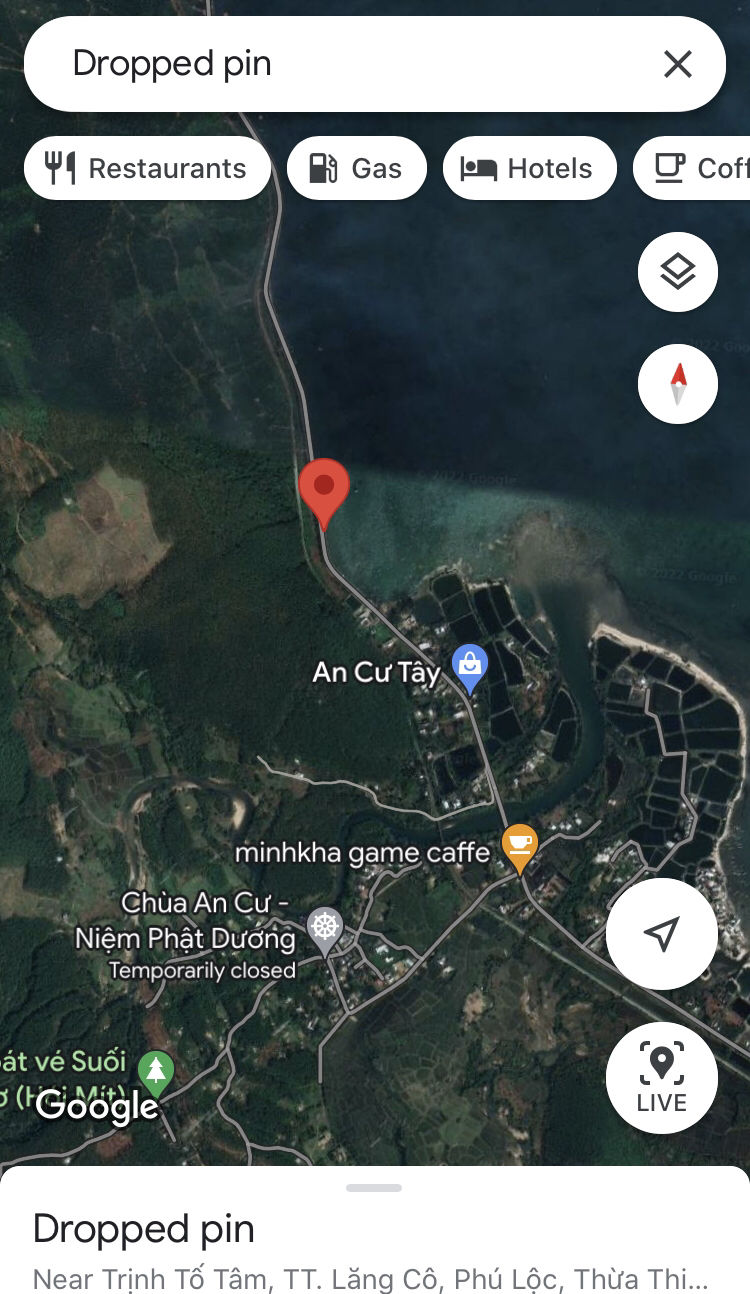Open the map layers button
750x1294 pixels.
677,272
